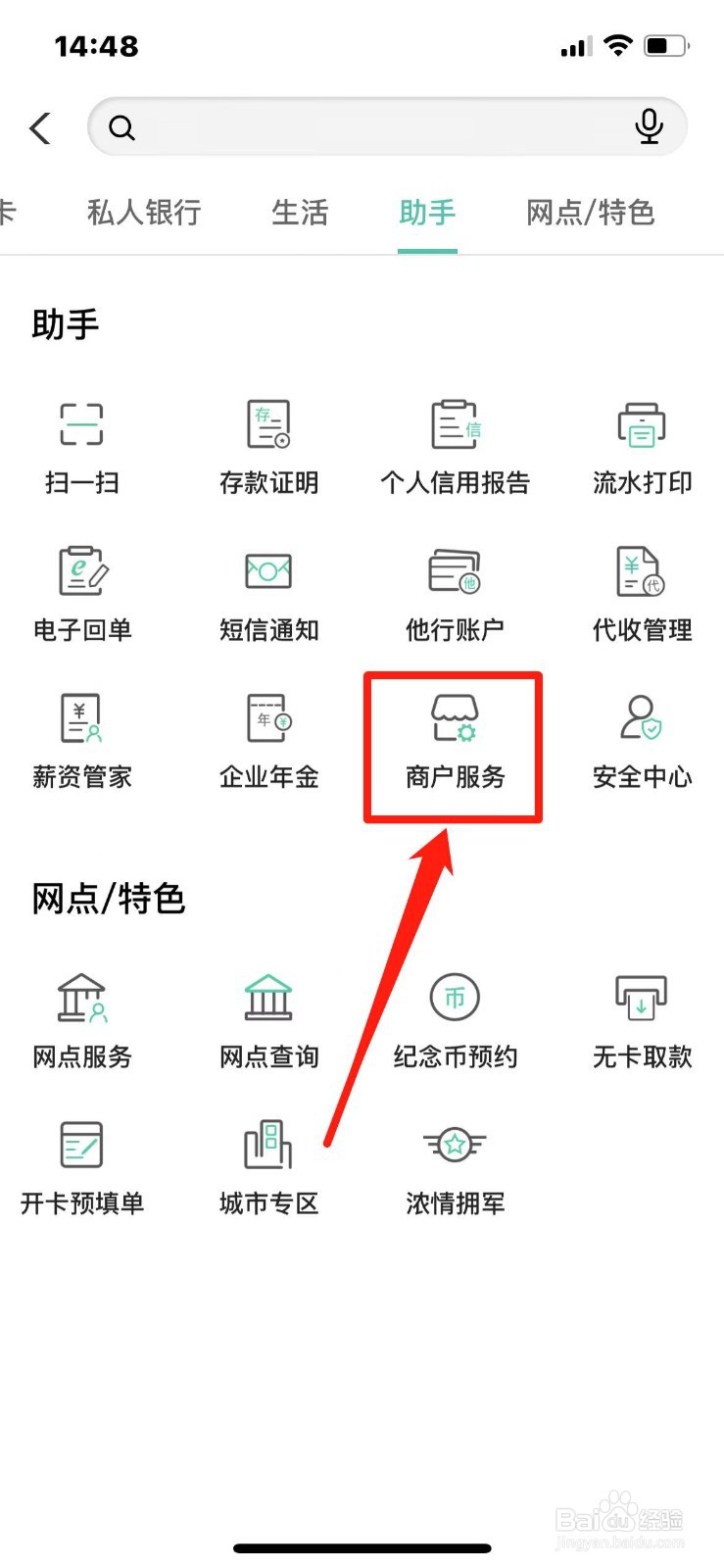Select the 企业年金 enterprise annuity icon

[x=267, y=742]
